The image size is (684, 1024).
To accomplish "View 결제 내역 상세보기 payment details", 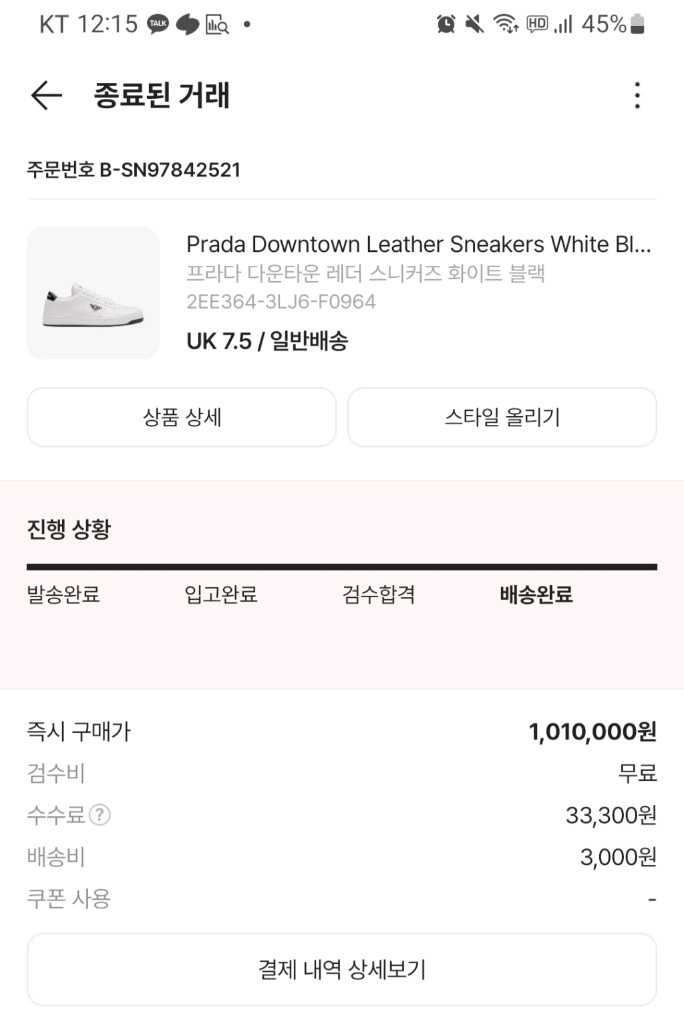I will [342, 969].
